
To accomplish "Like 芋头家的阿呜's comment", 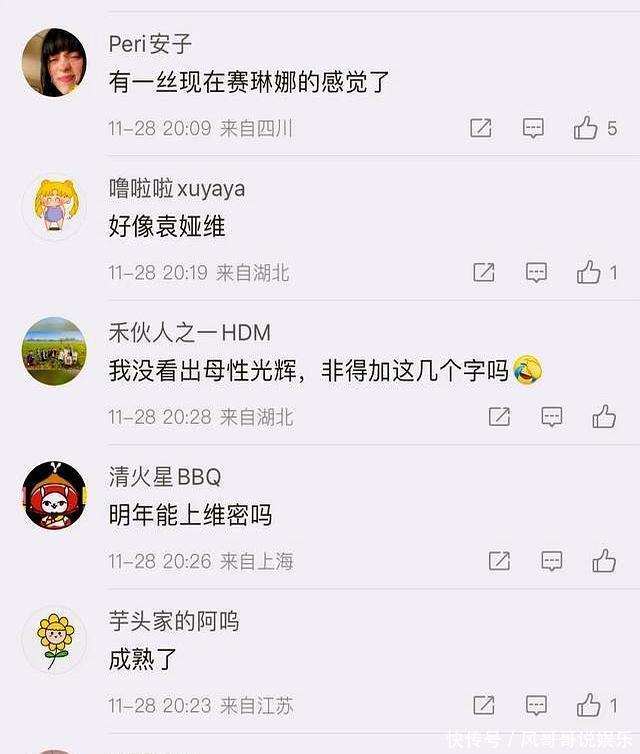I will (x=589, y=705).
